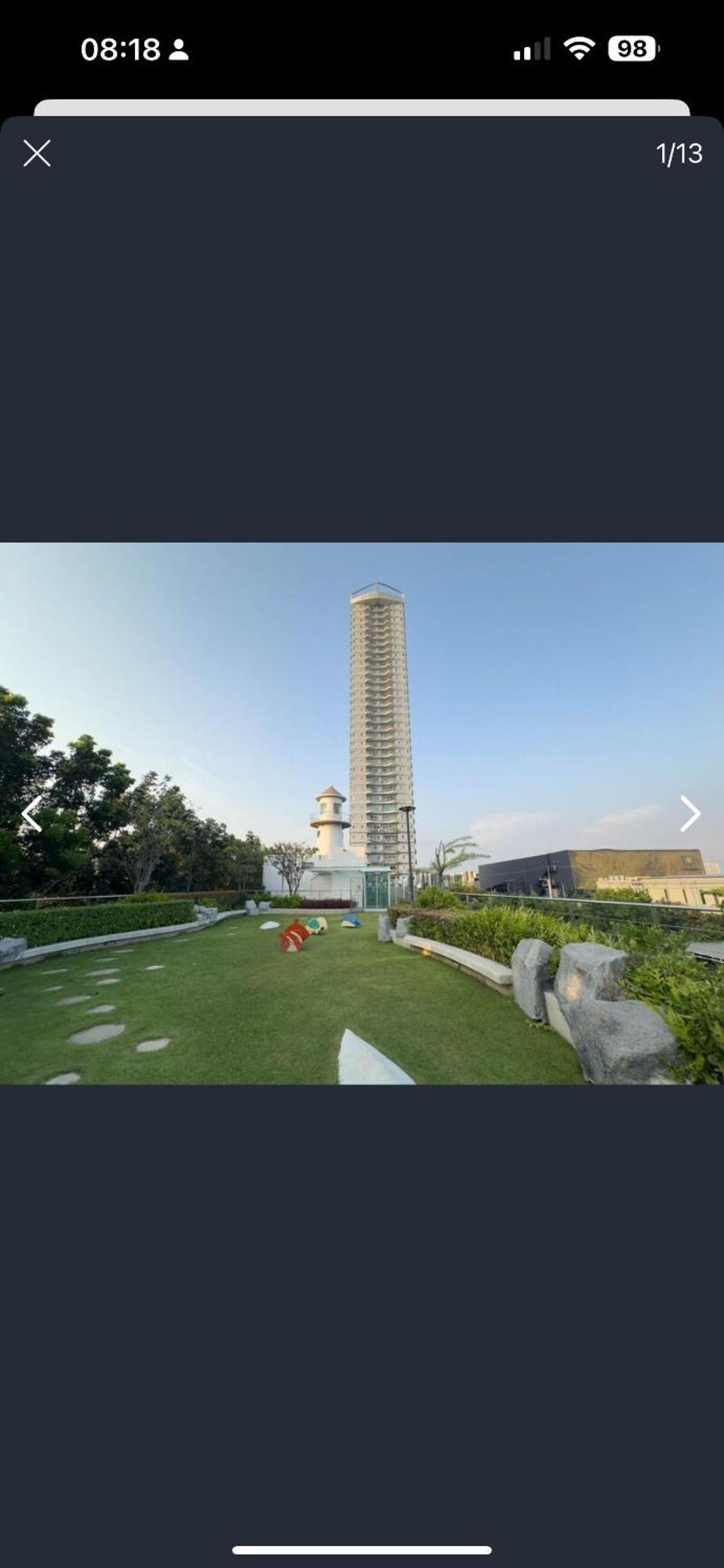Go to the next photo
The width and height of the screenshot is (724, 1568).
689,814
